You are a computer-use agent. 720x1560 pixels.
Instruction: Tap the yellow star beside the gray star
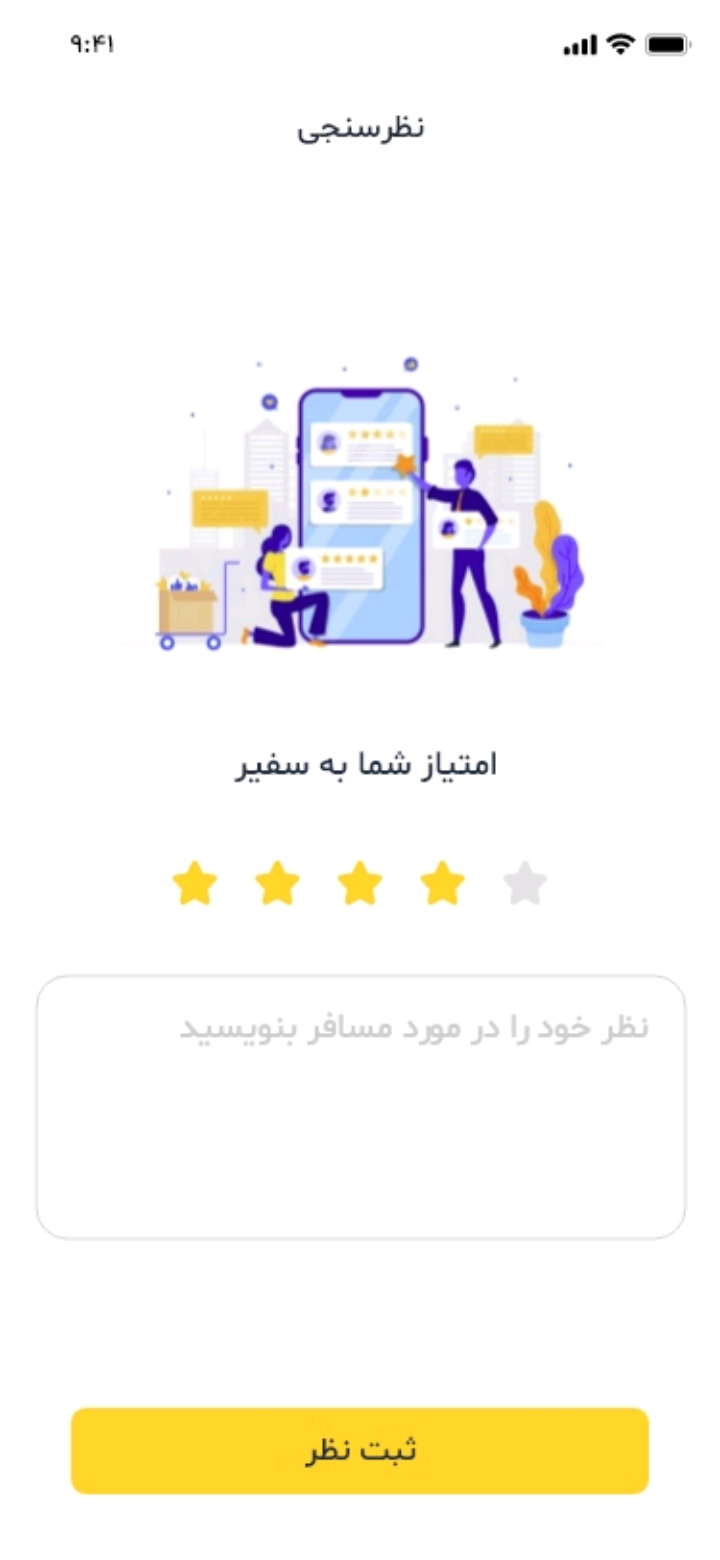[442, 884]
